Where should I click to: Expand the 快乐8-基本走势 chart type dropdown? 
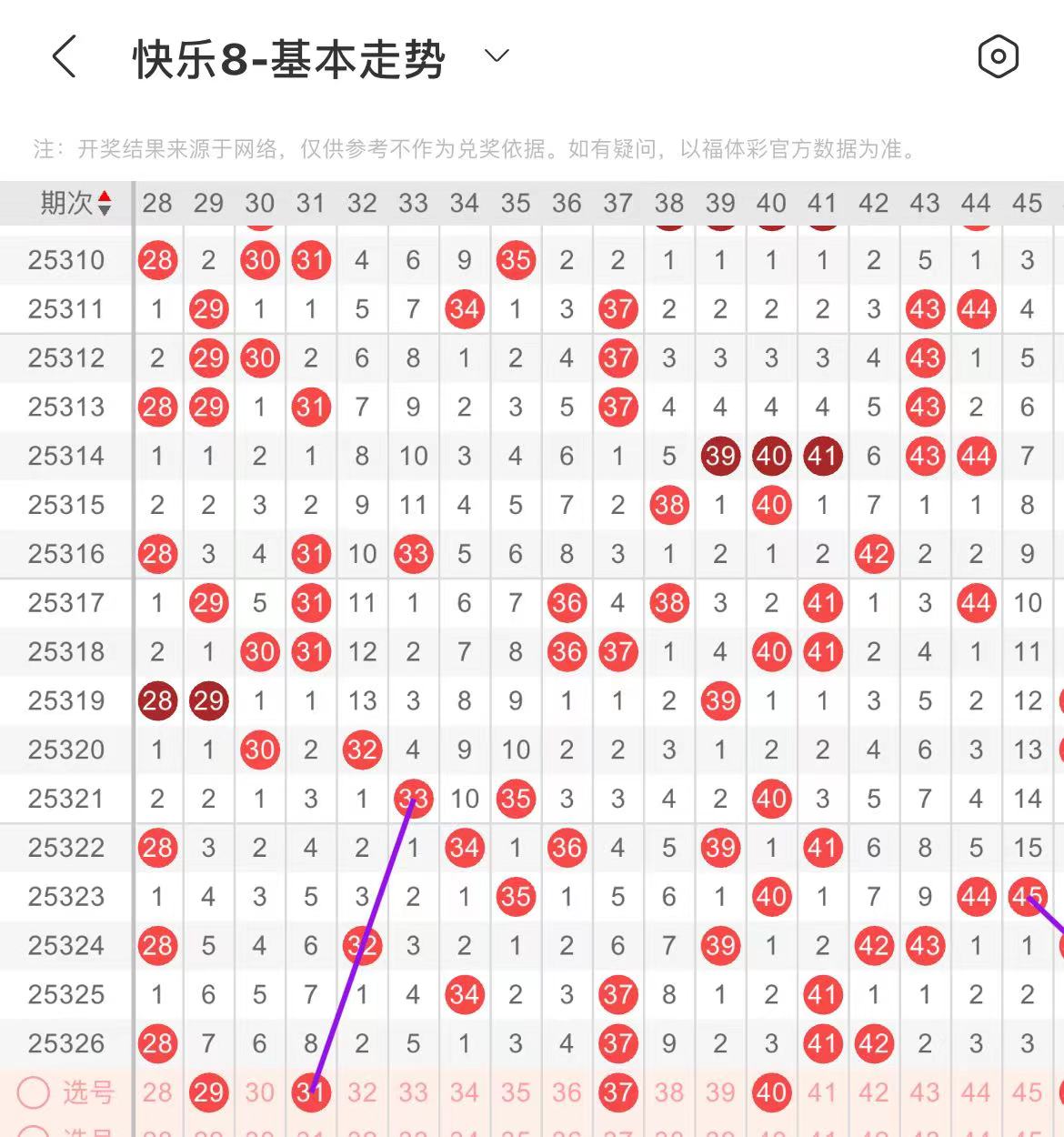pyautogui.click(x=497, y=56)
